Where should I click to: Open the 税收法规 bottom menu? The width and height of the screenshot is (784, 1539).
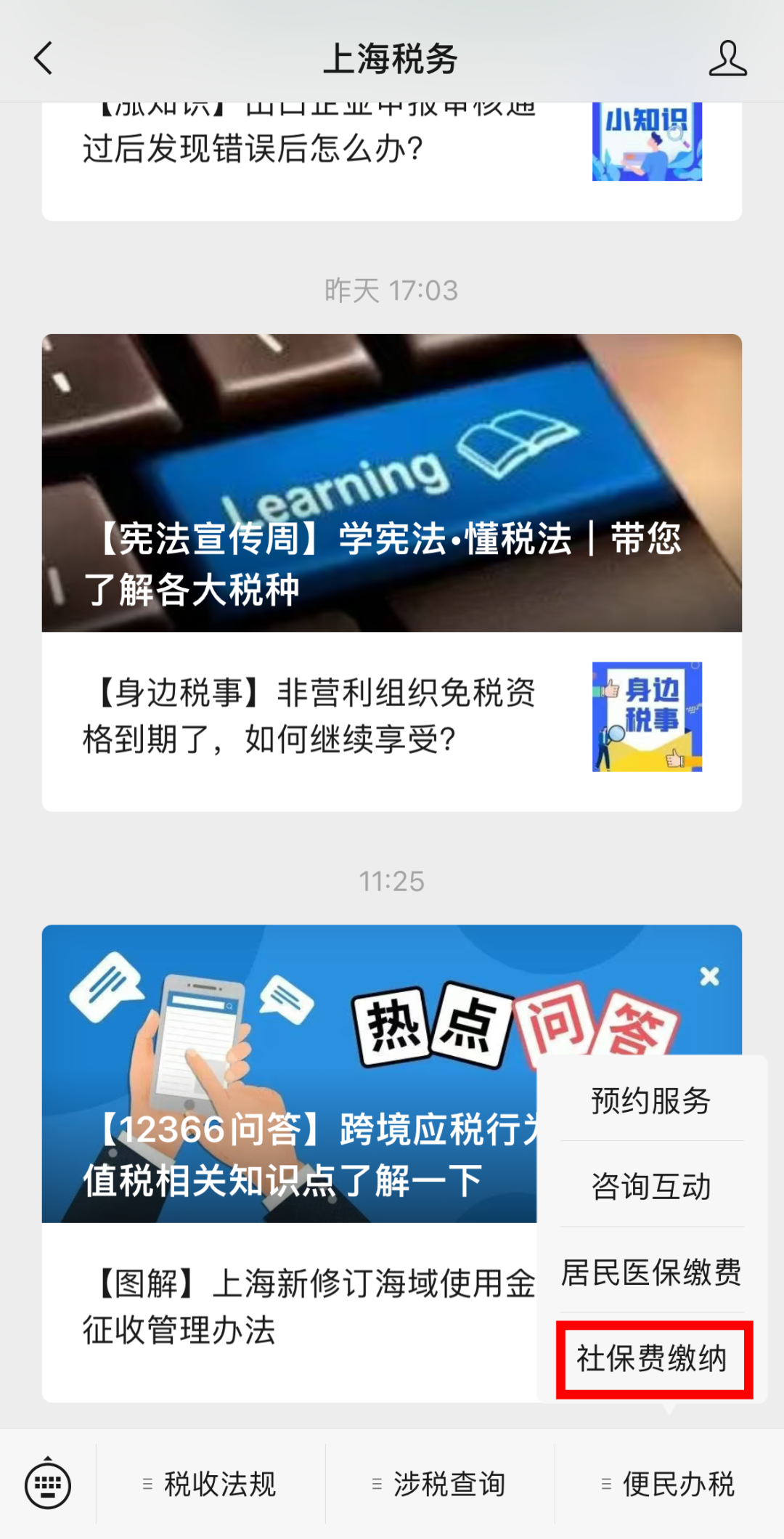coord(211,1484)
